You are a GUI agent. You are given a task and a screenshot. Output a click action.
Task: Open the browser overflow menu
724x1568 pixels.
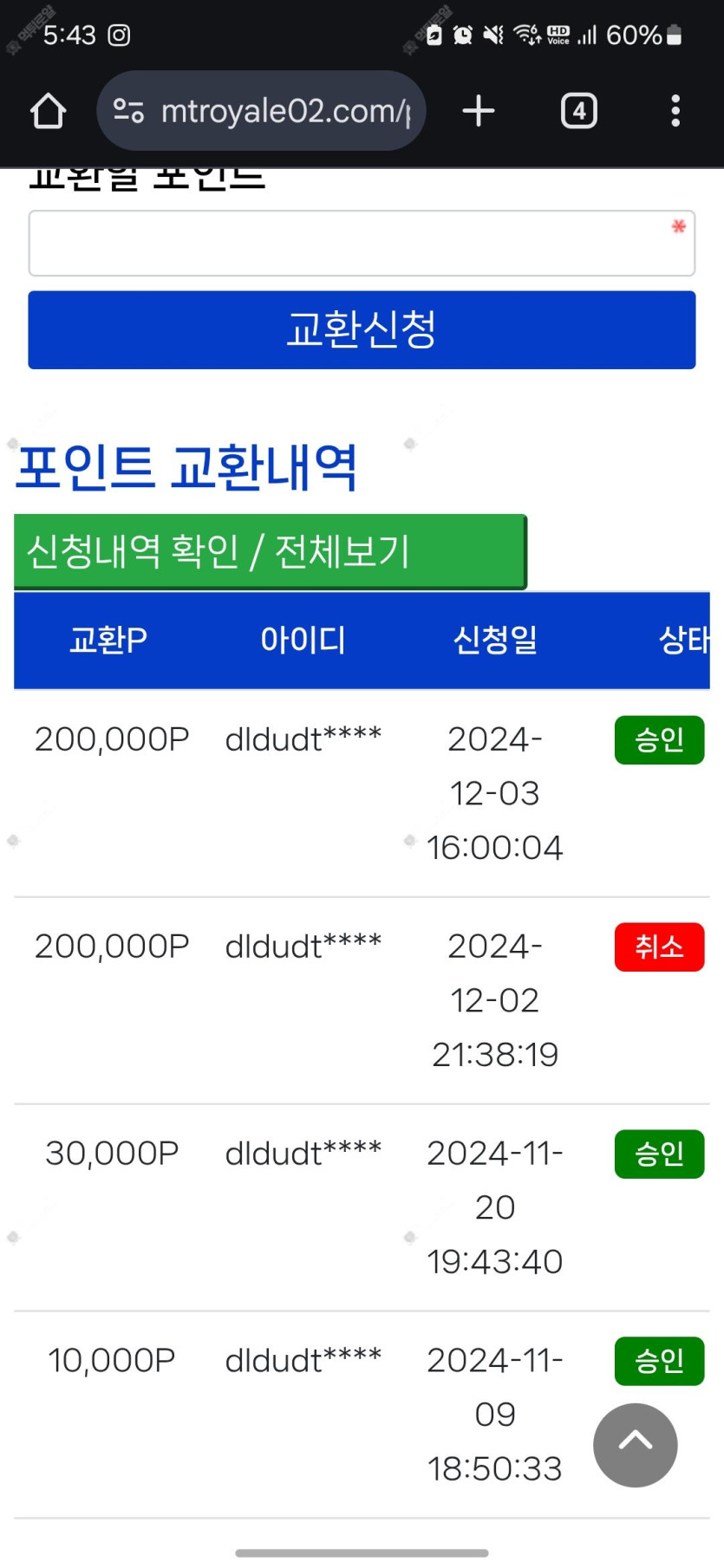tap(675, 111)
